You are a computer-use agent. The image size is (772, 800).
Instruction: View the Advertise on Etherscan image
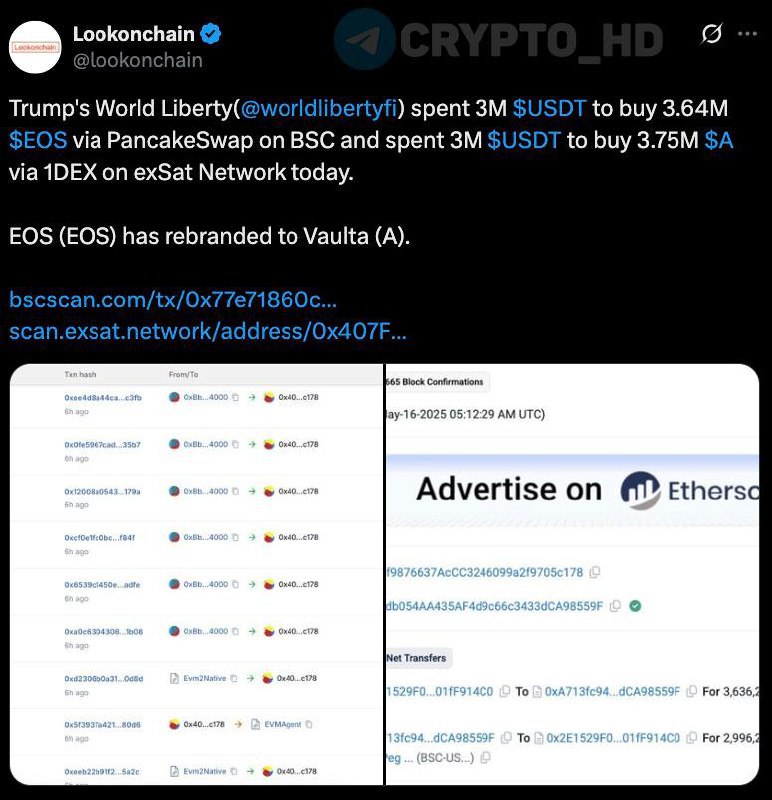coord(572,575)
